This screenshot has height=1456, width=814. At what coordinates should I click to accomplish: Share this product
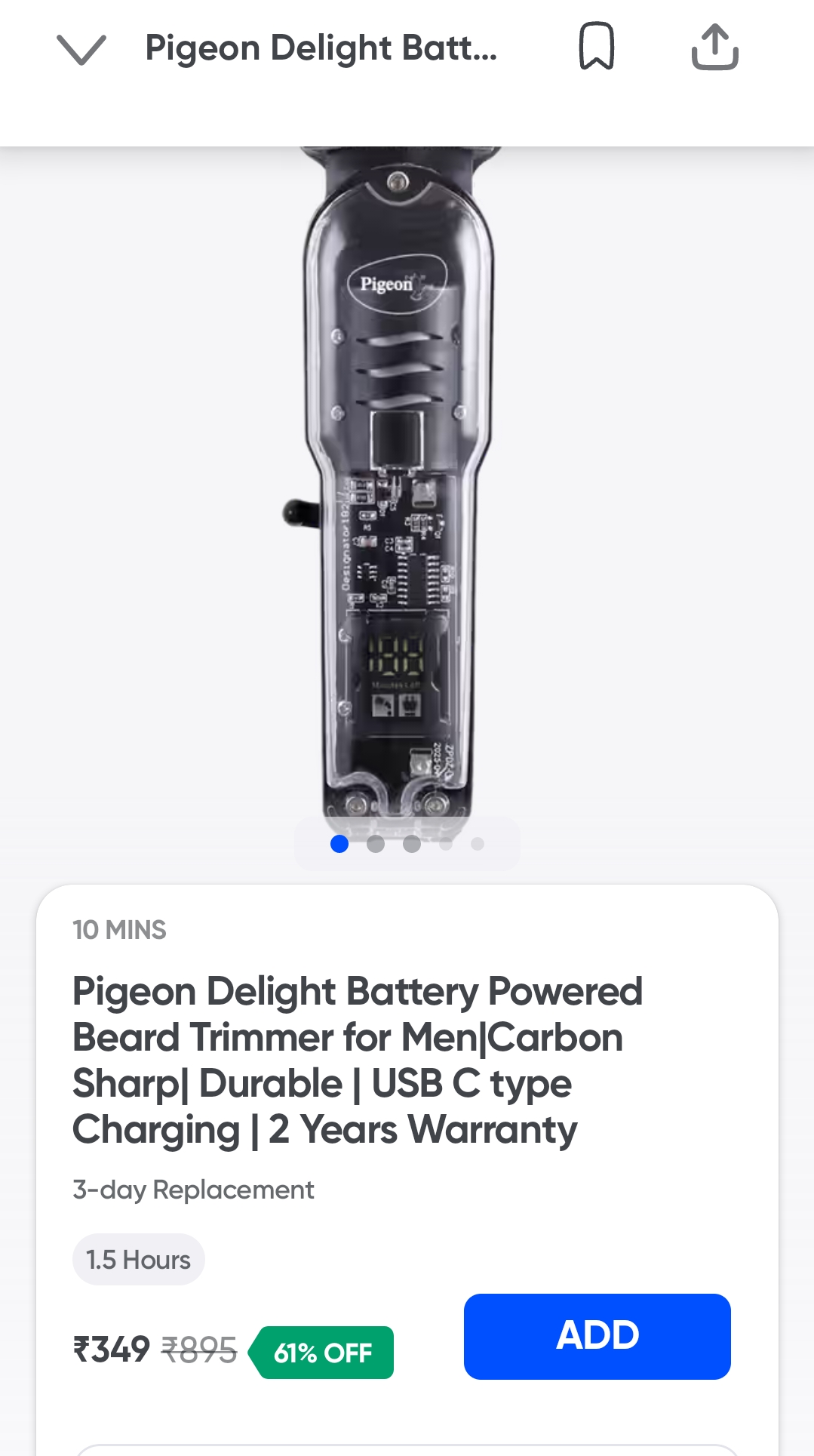[714, 48]
